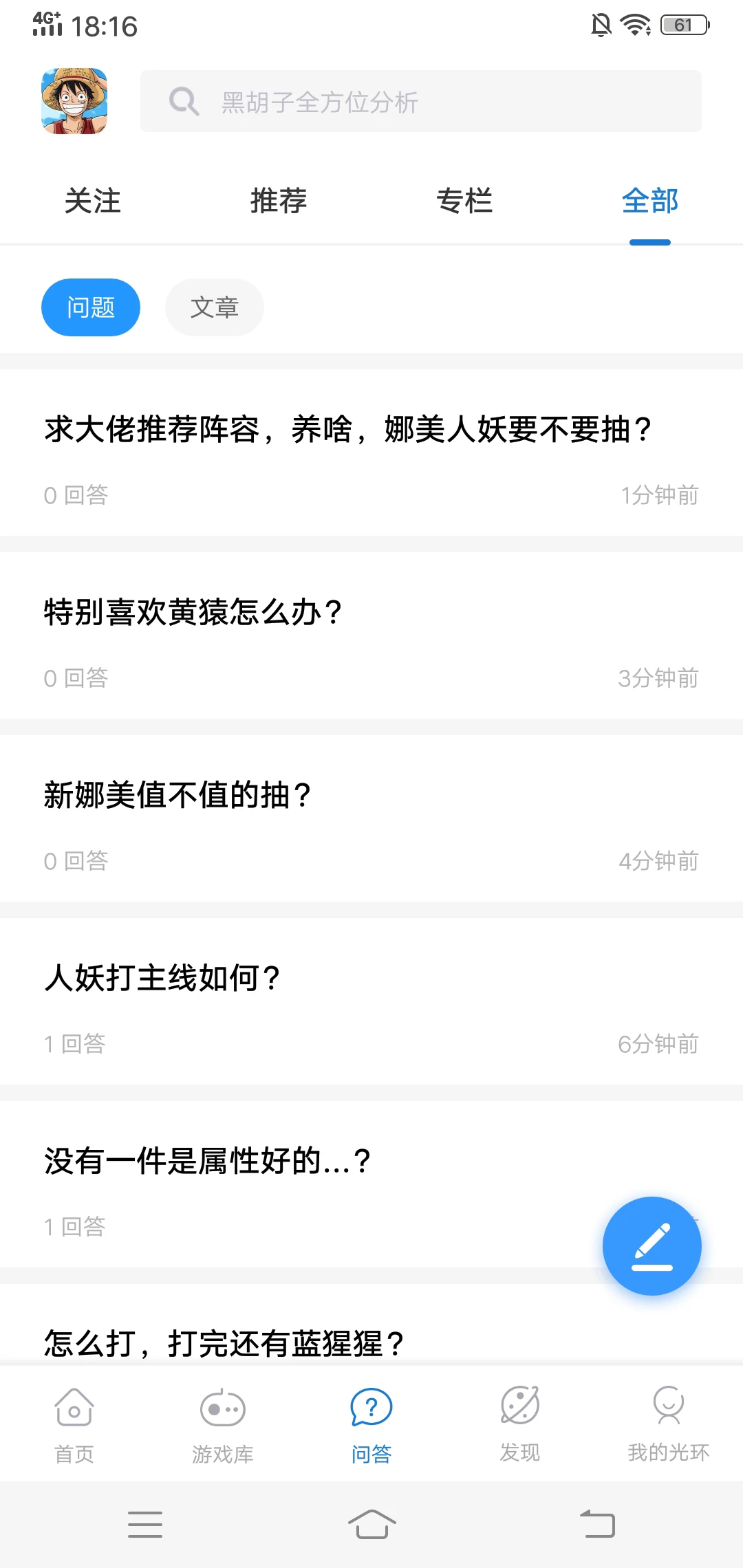
Task: Select the 全部 tab
Action: [x=650, y=201]
